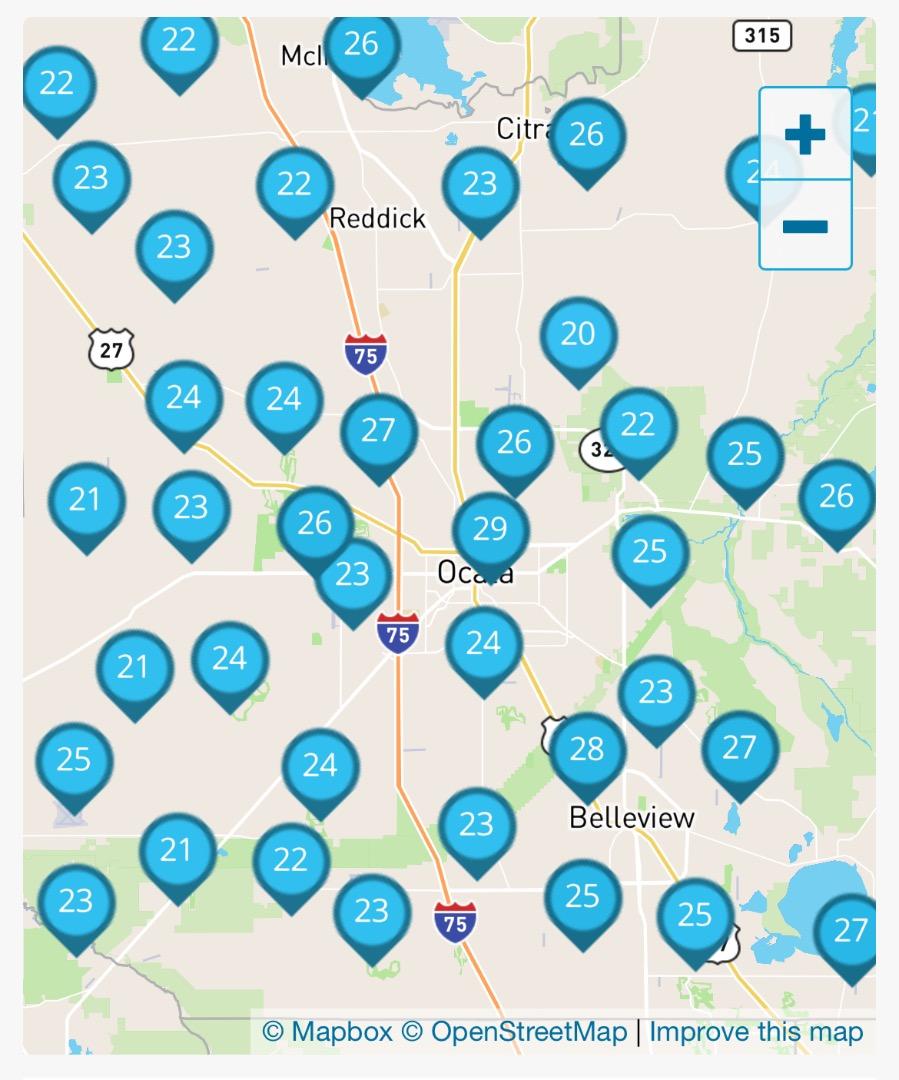Select the 26 pin beside Citra
The width and height of the screenshot is (899, 1080).
[587, 136]
